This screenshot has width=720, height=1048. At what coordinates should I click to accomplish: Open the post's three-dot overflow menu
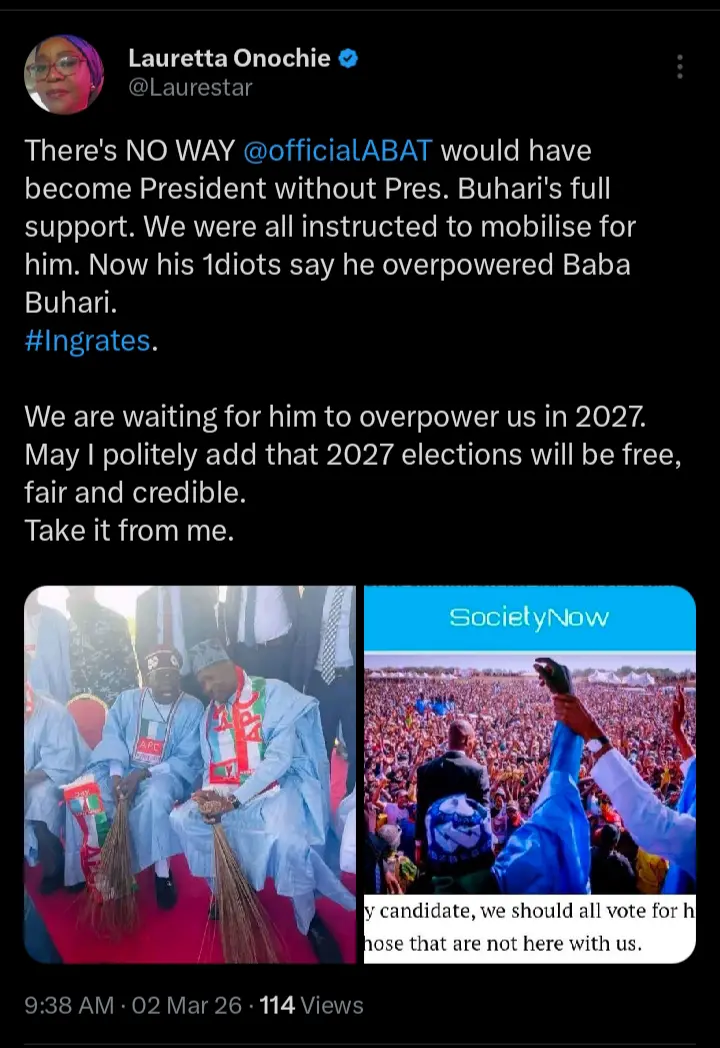pos(680,67)
